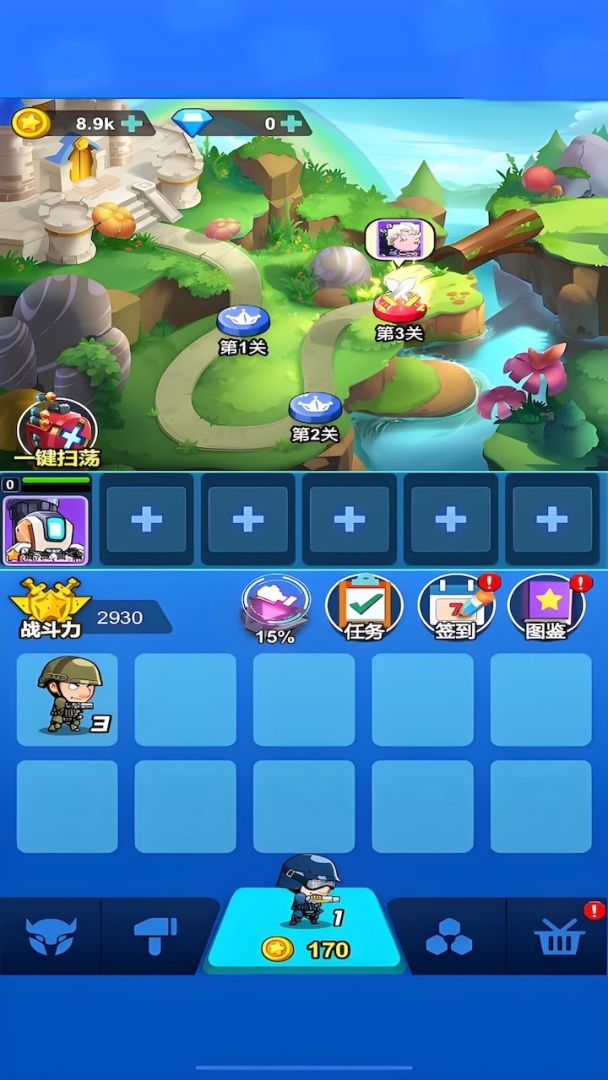The image size is (608, 1080).
Task: Enter level 第2关 on the map
Action: point(315,410)
